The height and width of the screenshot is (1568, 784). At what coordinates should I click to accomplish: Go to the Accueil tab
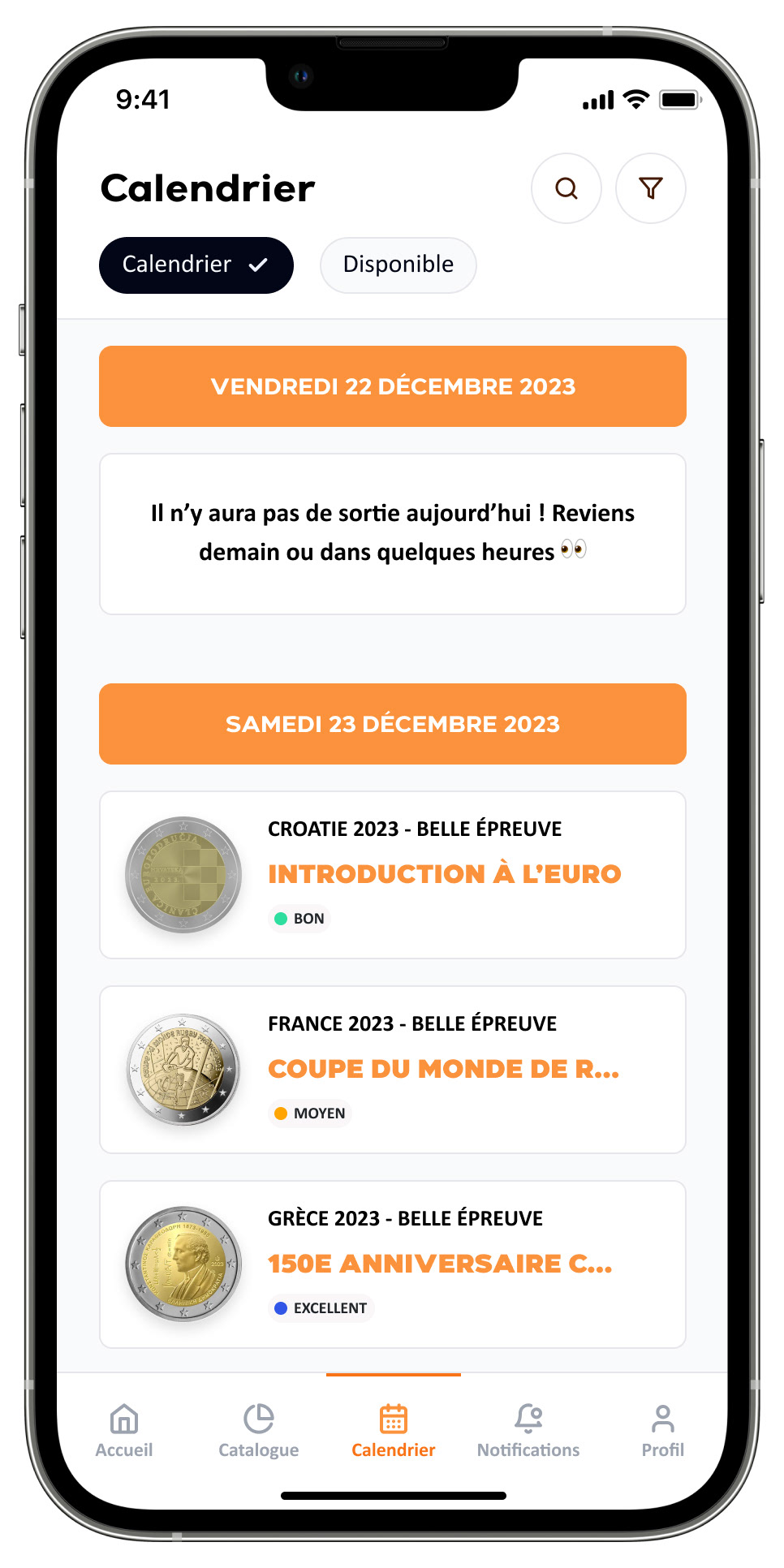click(124, 1432)
